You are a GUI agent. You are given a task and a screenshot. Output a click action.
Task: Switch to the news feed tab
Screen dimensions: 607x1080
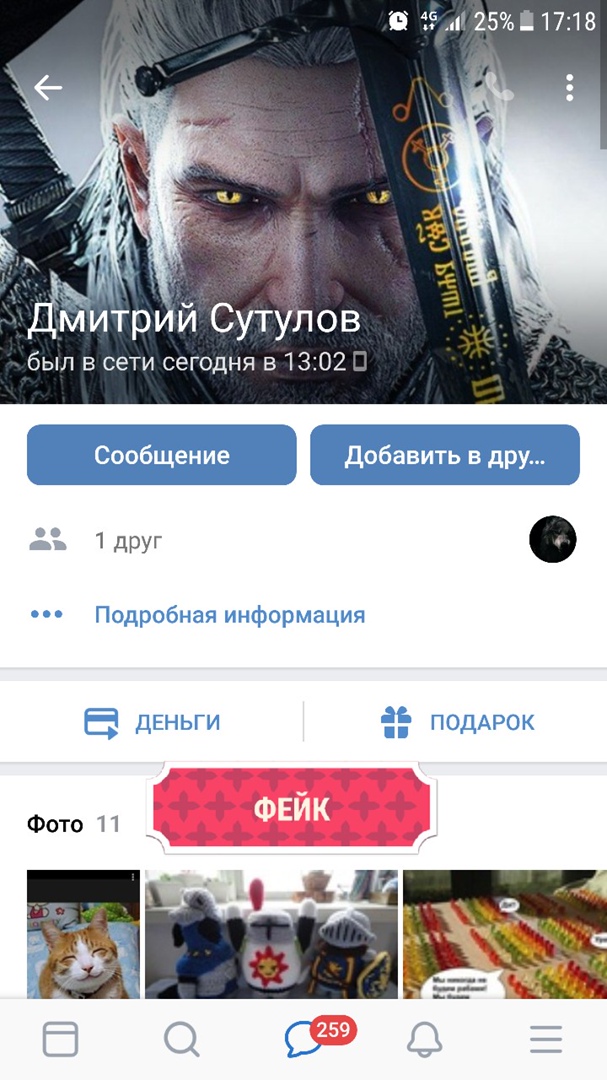pyautogui.click(x=60, y=1041)
